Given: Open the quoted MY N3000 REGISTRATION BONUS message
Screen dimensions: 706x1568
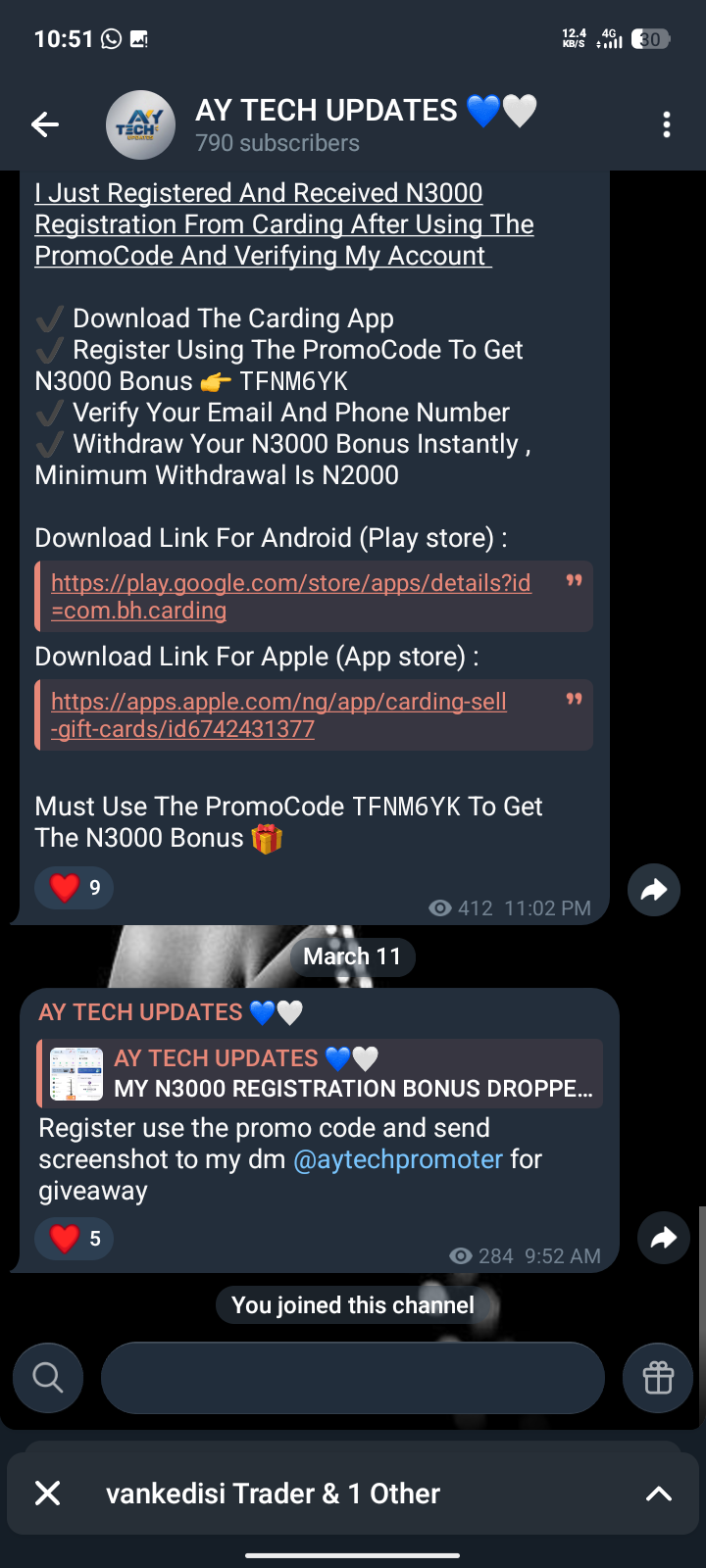Looking at the screenshot, I should click(321, 1073).
